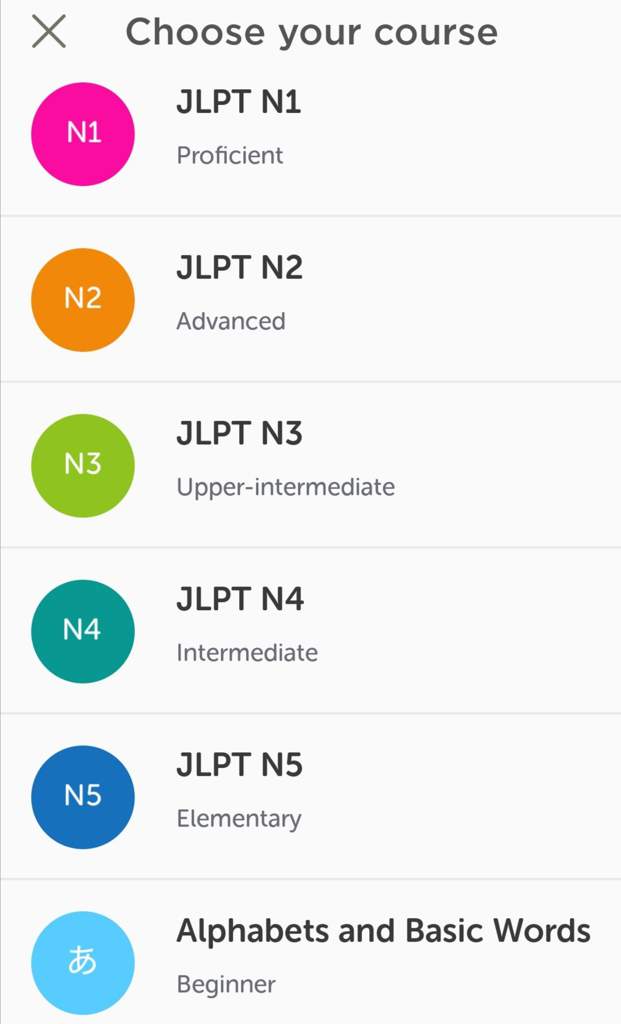Choose the JLPT N2 Advanced course

pyautogui.click(x=311, y=299)
